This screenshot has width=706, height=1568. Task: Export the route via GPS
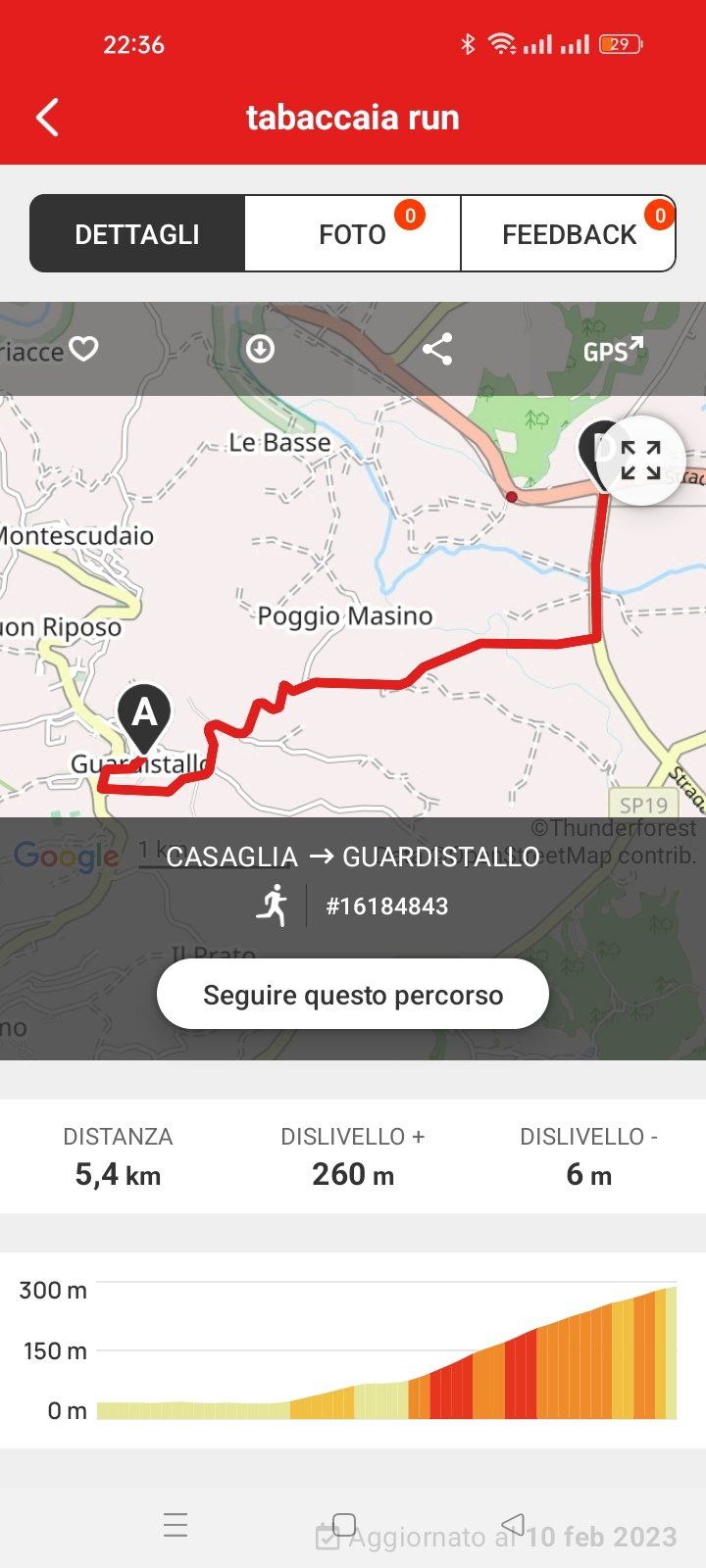point(613,349)
